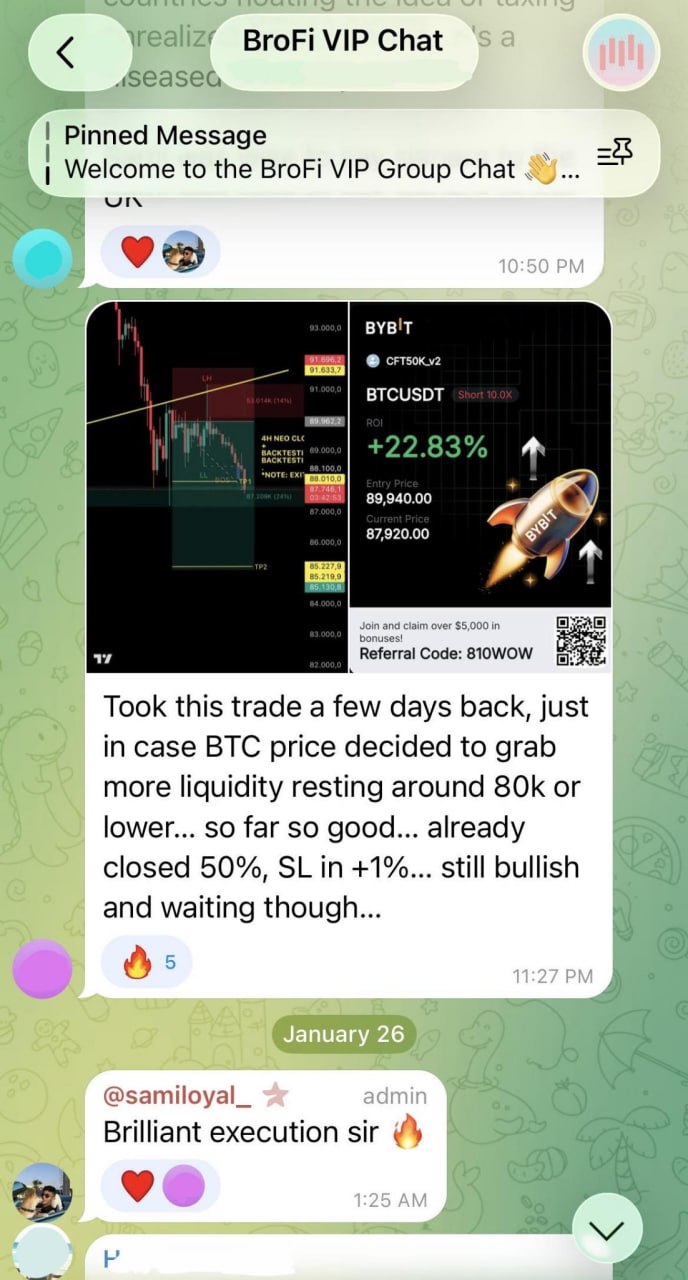The image size is (688, 1280).
Task: Open the group avatar profile icon
Action: 621,51
